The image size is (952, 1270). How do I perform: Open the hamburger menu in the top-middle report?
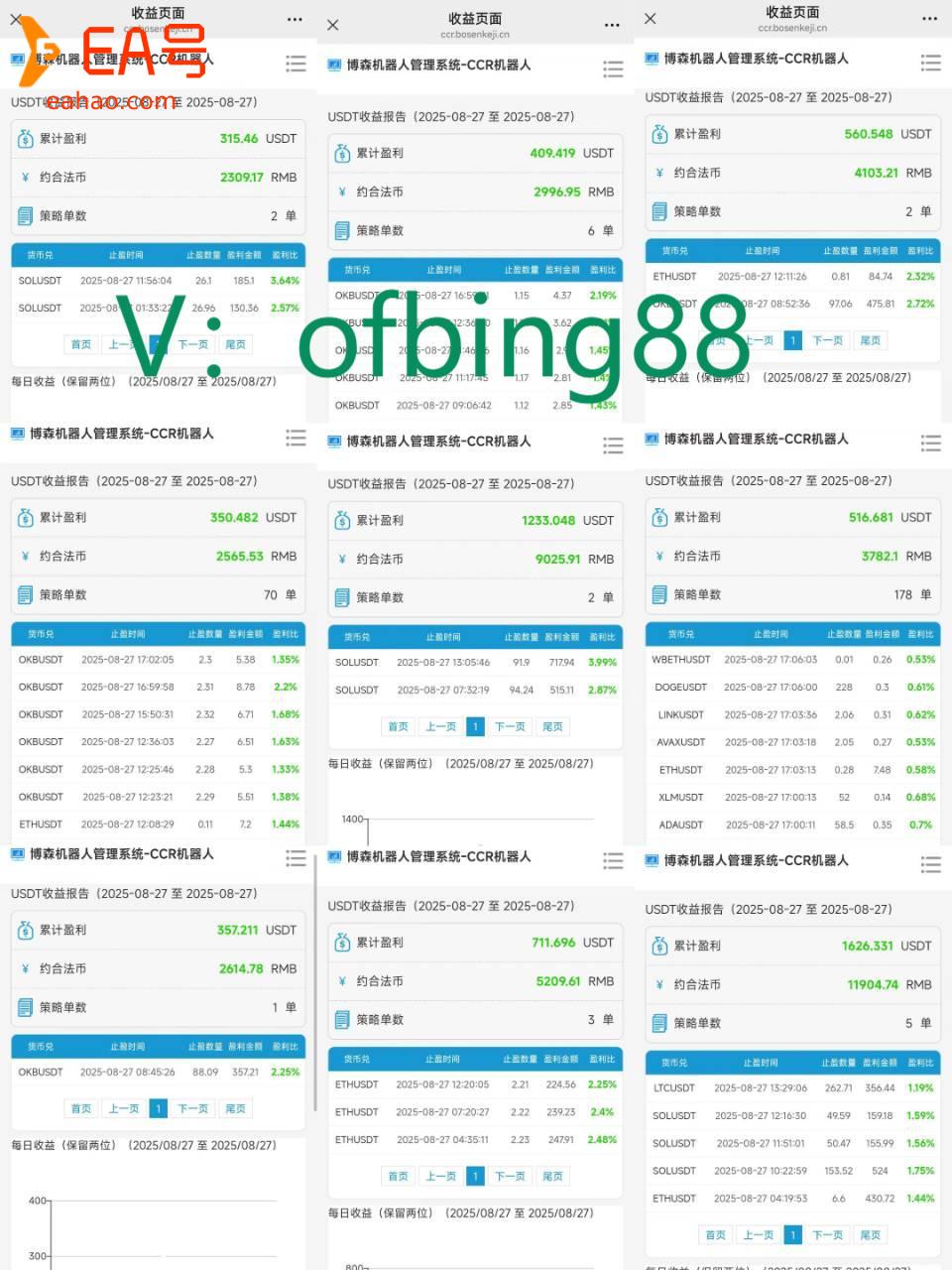coord(613,68)
